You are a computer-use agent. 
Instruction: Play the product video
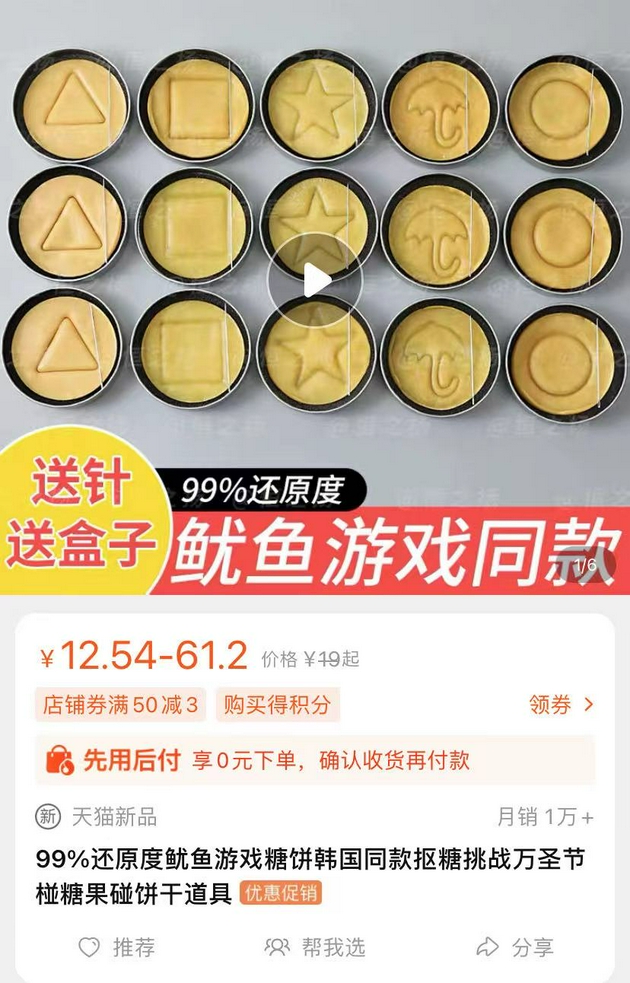coord(314,281)
